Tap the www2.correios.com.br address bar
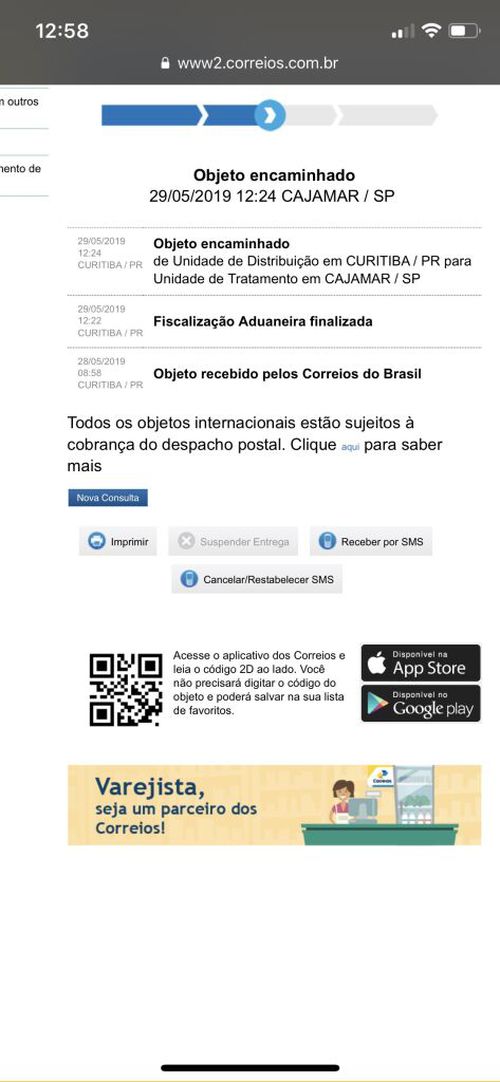 (x=250, y=63)
